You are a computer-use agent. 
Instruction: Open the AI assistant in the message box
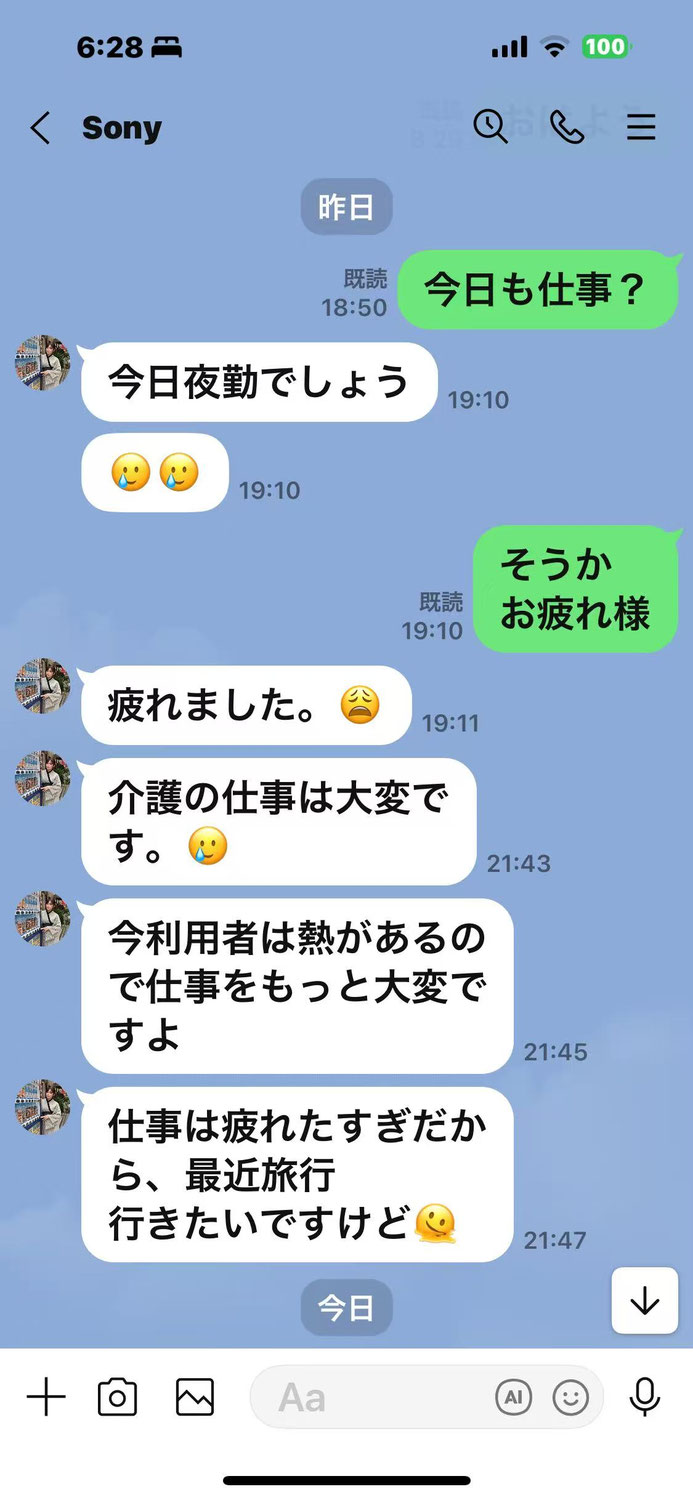(x=514, y=1397)
